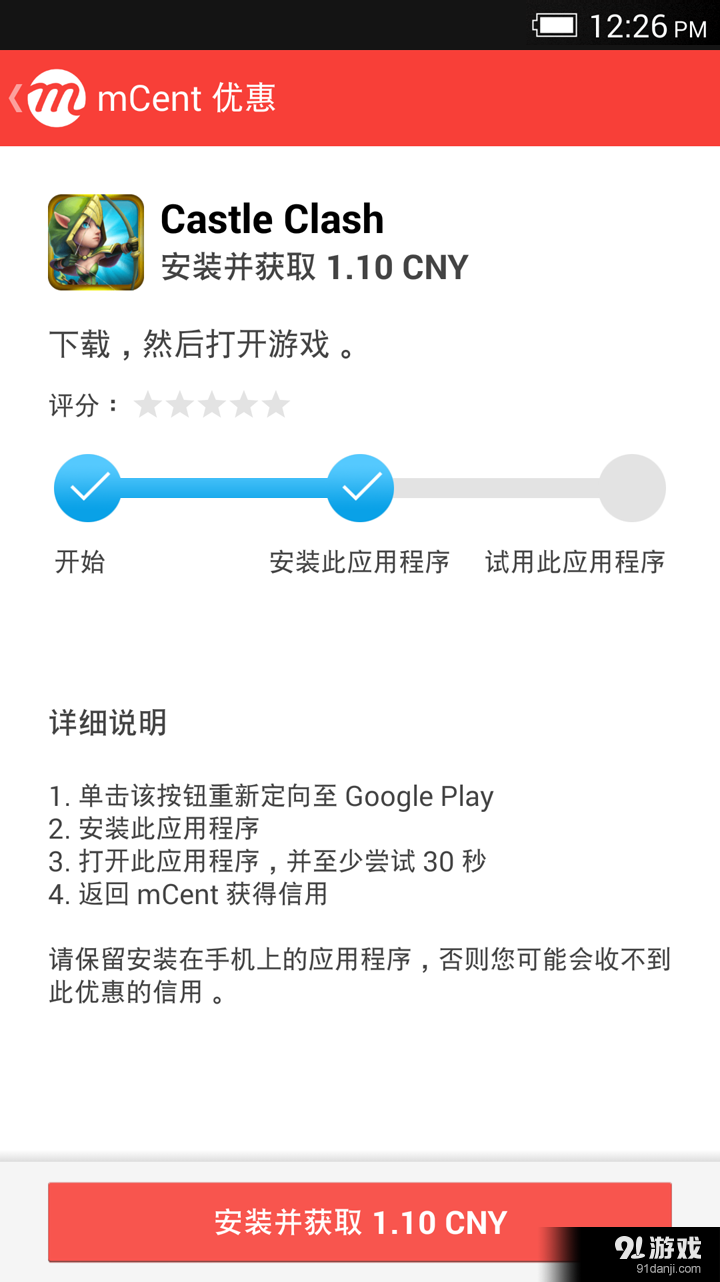
Task: Go back via the mCent logo arrow
Action: (x=45, y=98)
